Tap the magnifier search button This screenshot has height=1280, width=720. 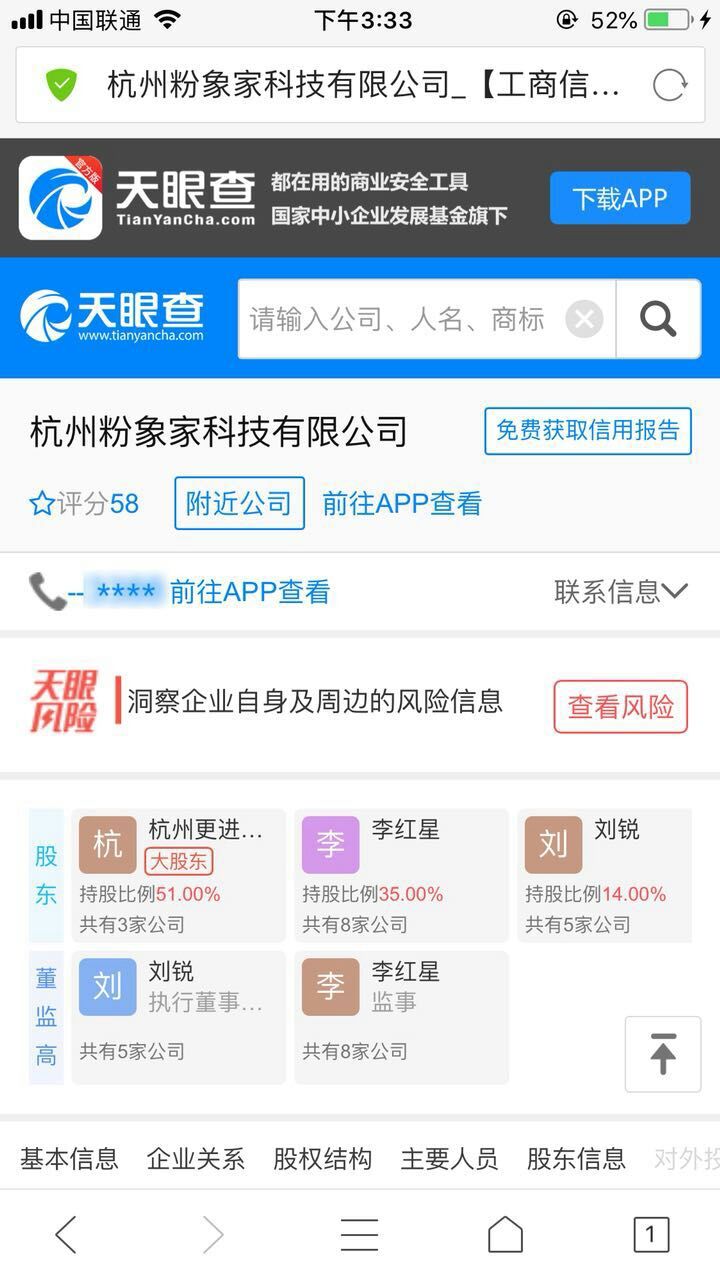point(658,320)
